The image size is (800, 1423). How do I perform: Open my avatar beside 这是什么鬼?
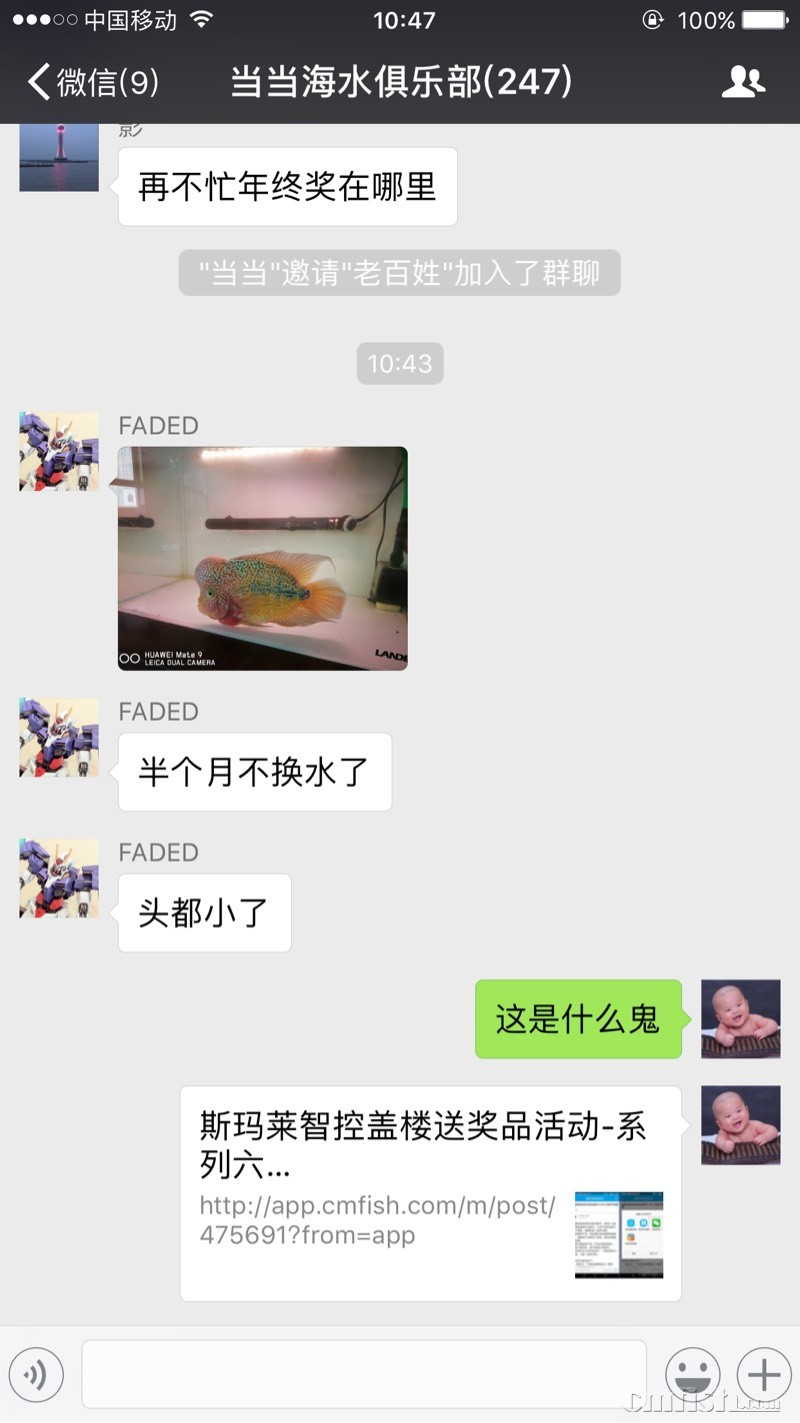point(740,1019)
